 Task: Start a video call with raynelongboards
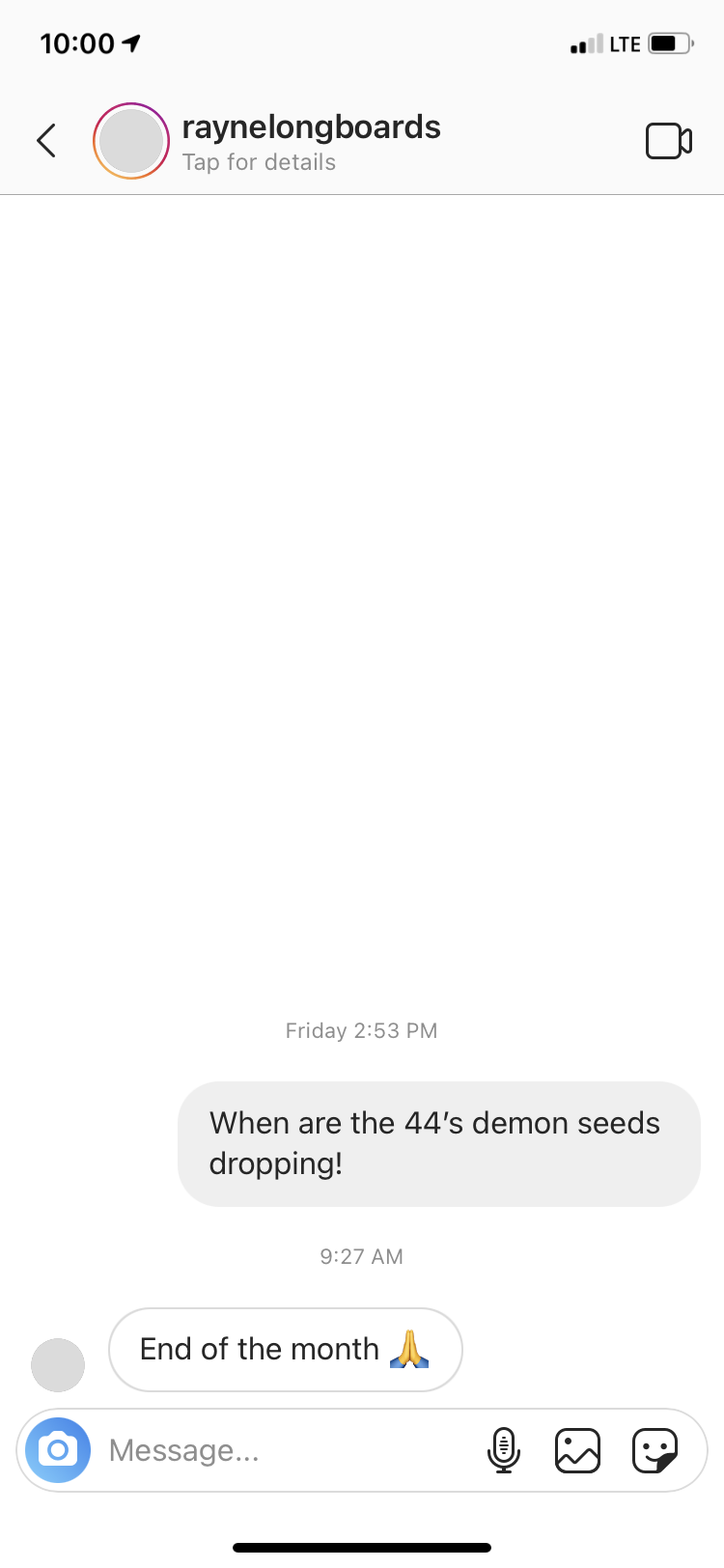668,141
